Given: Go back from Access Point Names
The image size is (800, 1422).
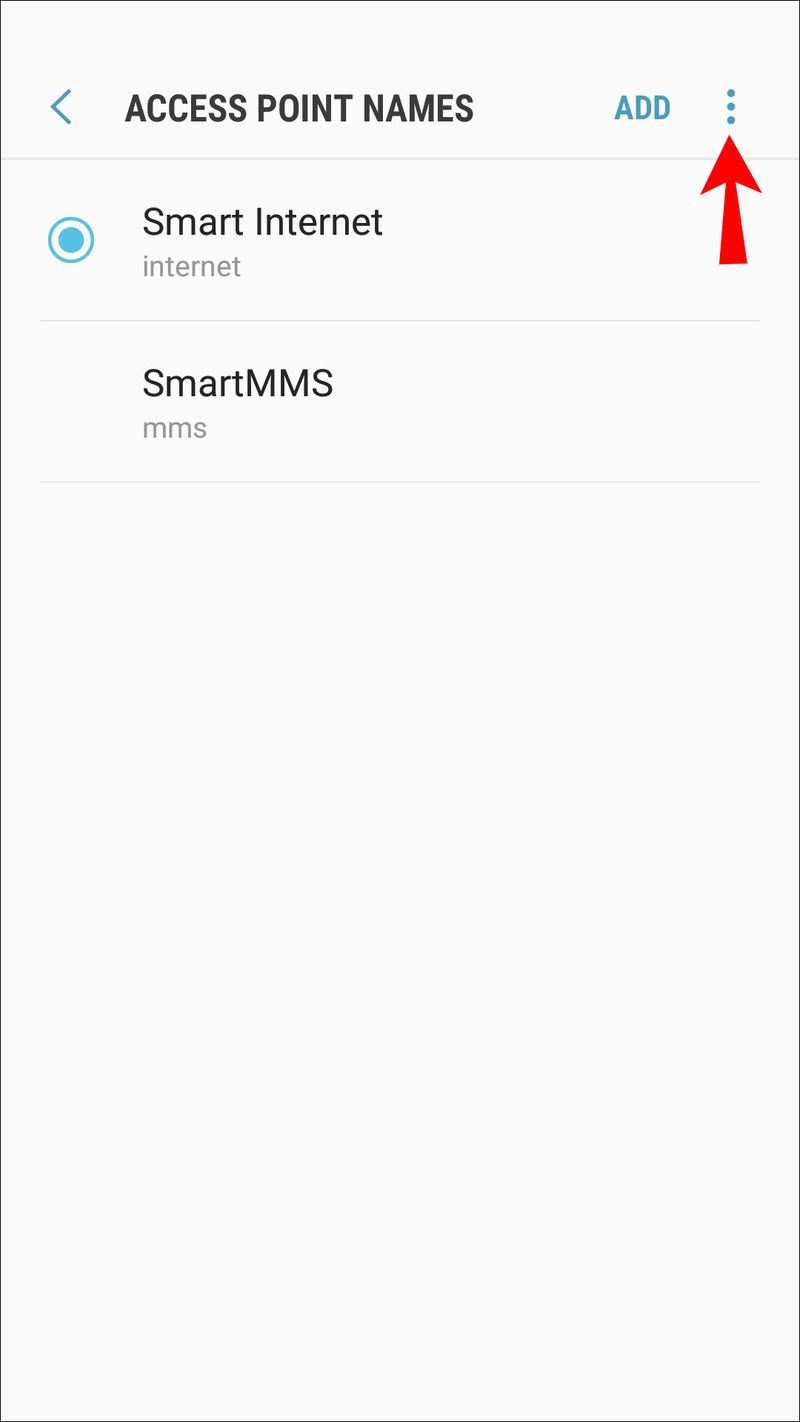Looking at the screenshot, I should [x=61, y=107].
